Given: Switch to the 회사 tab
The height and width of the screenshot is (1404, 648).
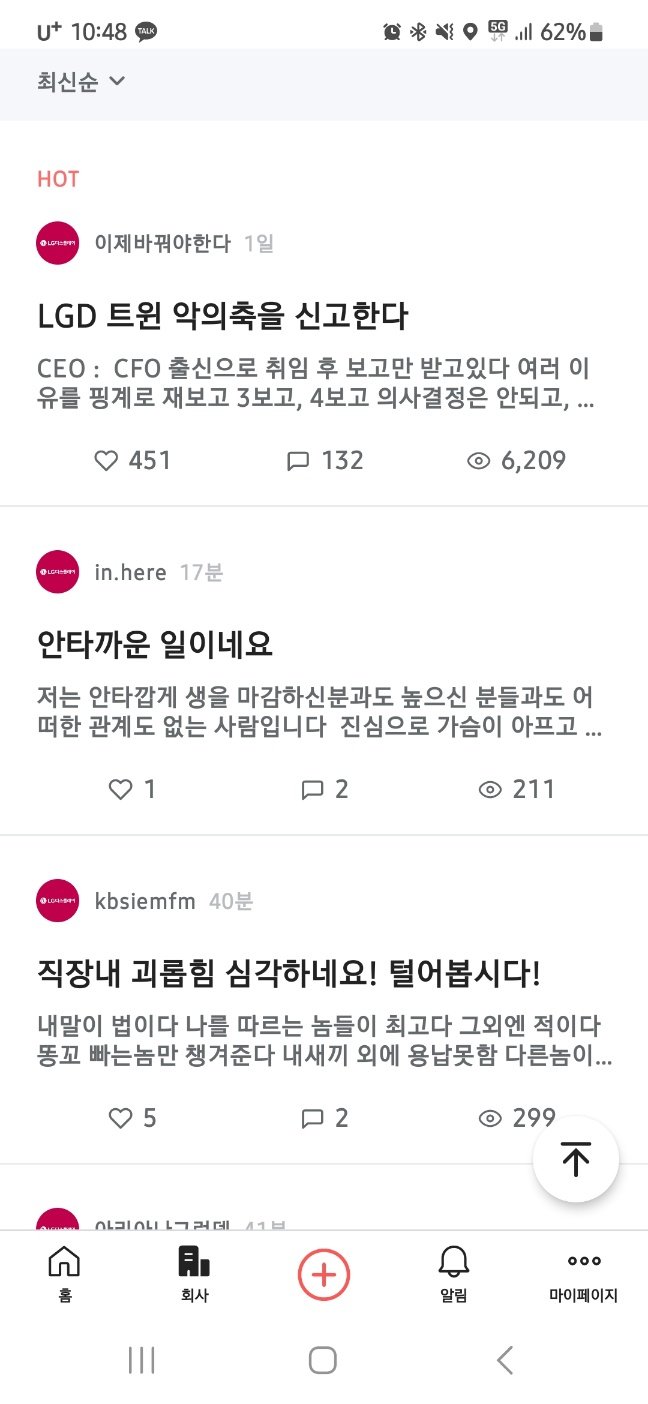Looking at the screenshot, I should coord(193,1274).
